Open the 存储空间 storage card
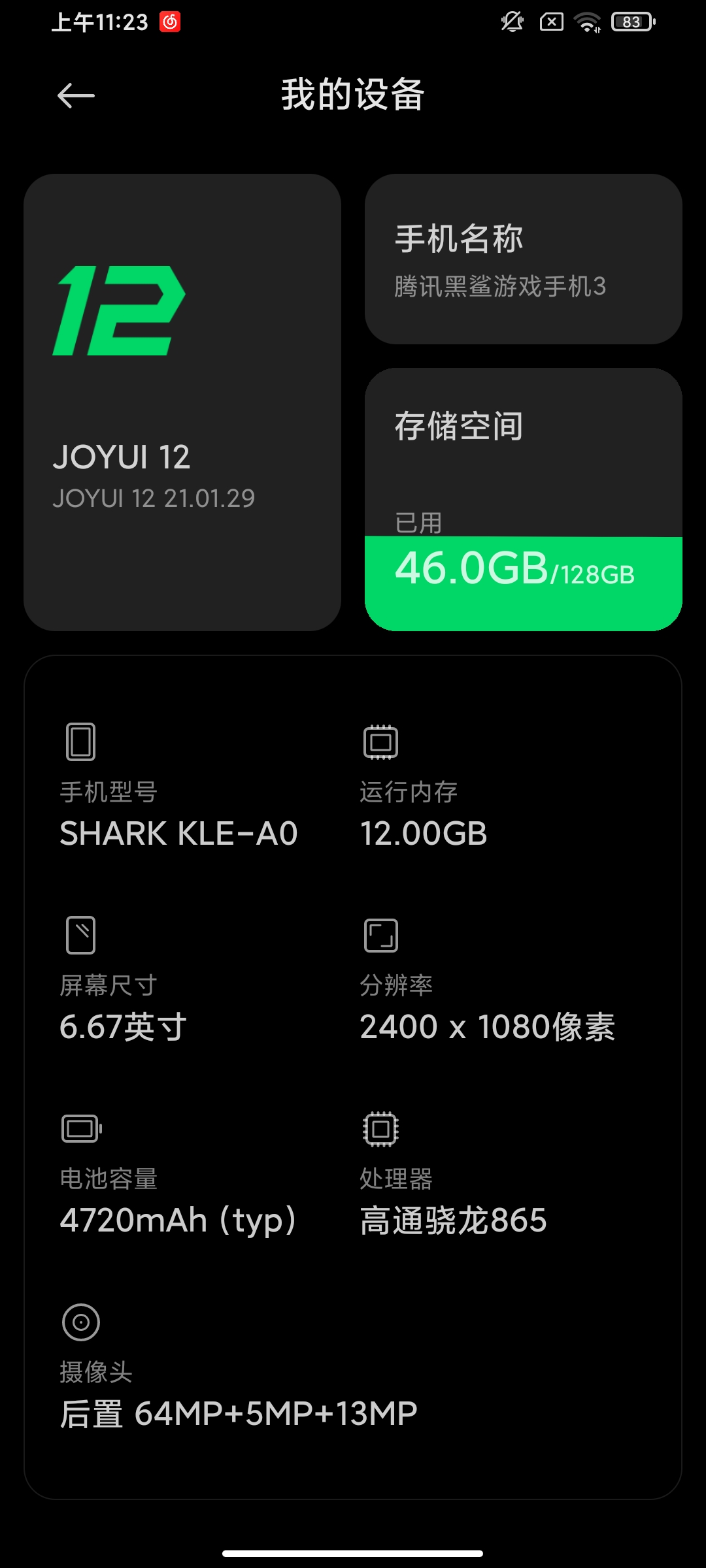The width and height of the screenshot is (706, 1568). point(523,499)
